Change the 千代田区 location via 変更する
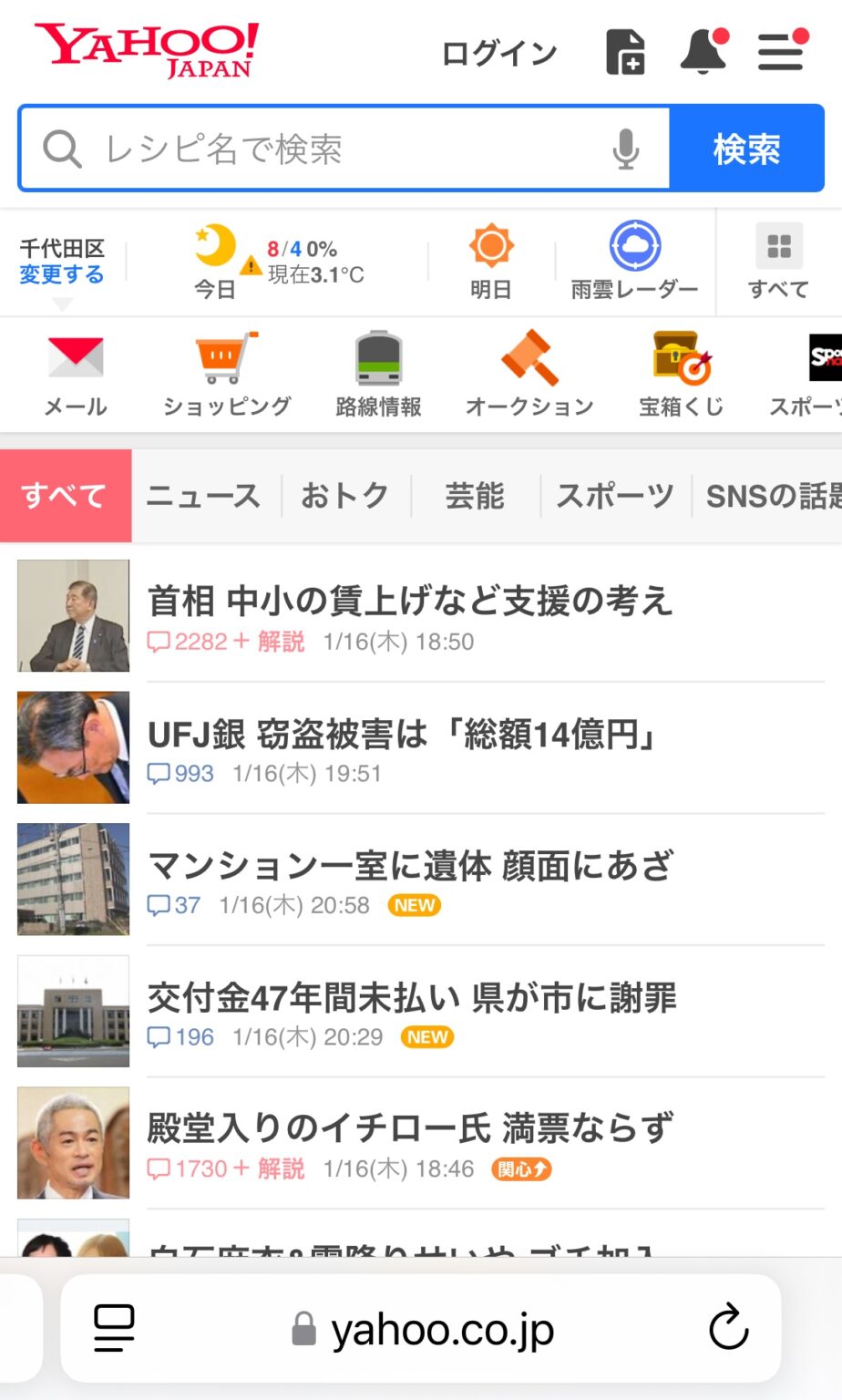Viewport: 842px width, 1400px height. click(x=62, y=274)
